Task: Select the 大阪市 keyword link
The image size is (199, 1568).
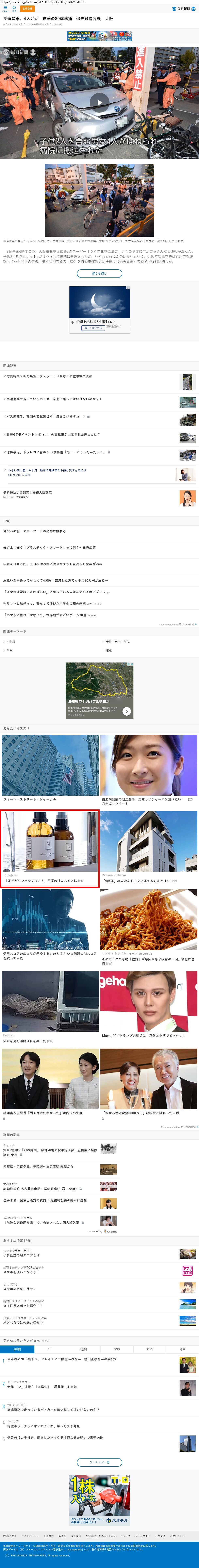Action: tap(11, 641)
